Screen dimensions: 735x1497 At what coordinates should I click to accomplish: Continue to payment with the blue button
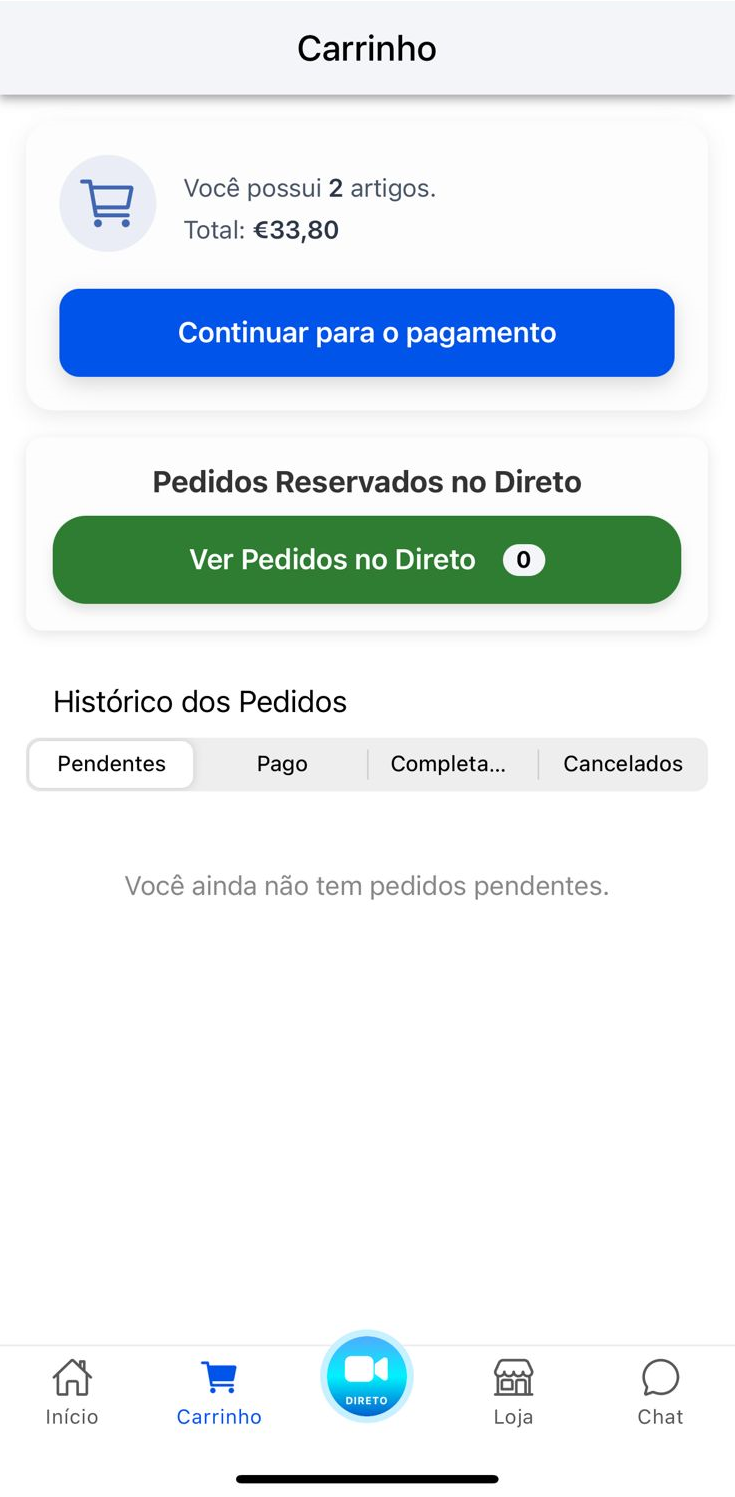click(x=367, y=333)
